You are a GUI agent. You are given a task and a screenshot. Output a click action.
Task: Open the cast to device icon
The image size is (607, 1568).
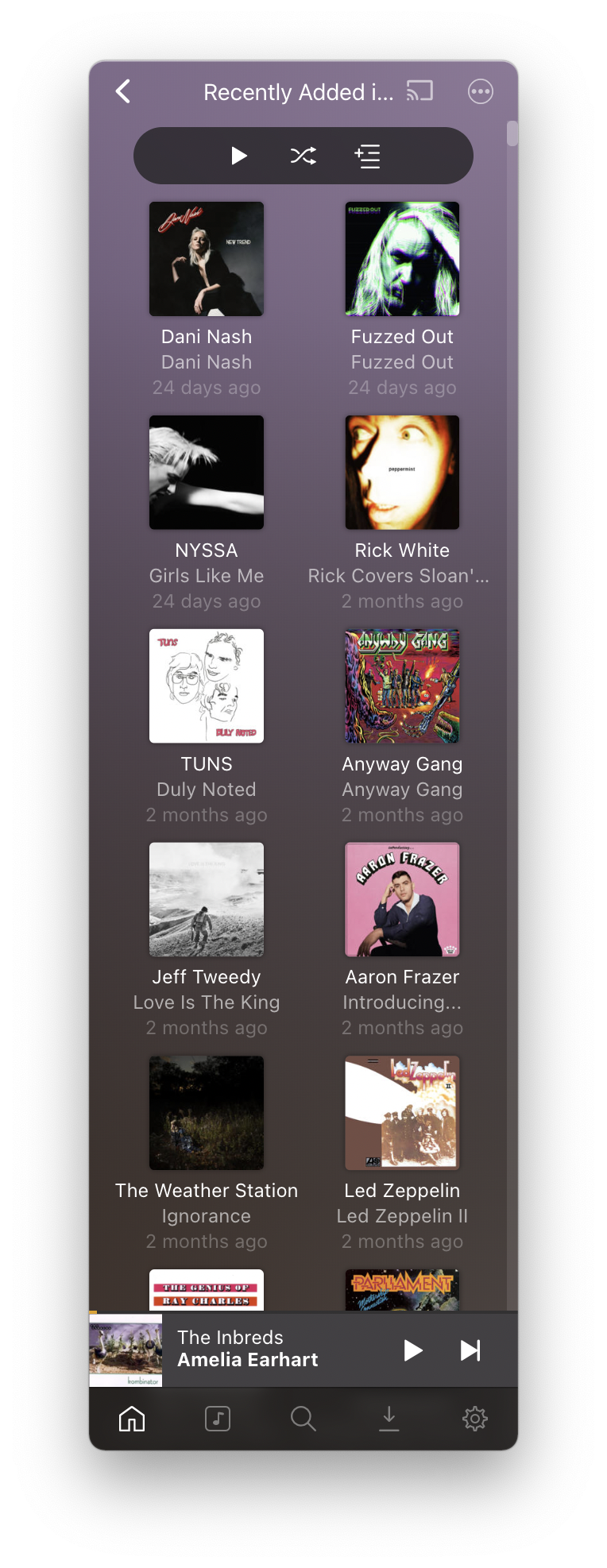click(x=419, y=91)
